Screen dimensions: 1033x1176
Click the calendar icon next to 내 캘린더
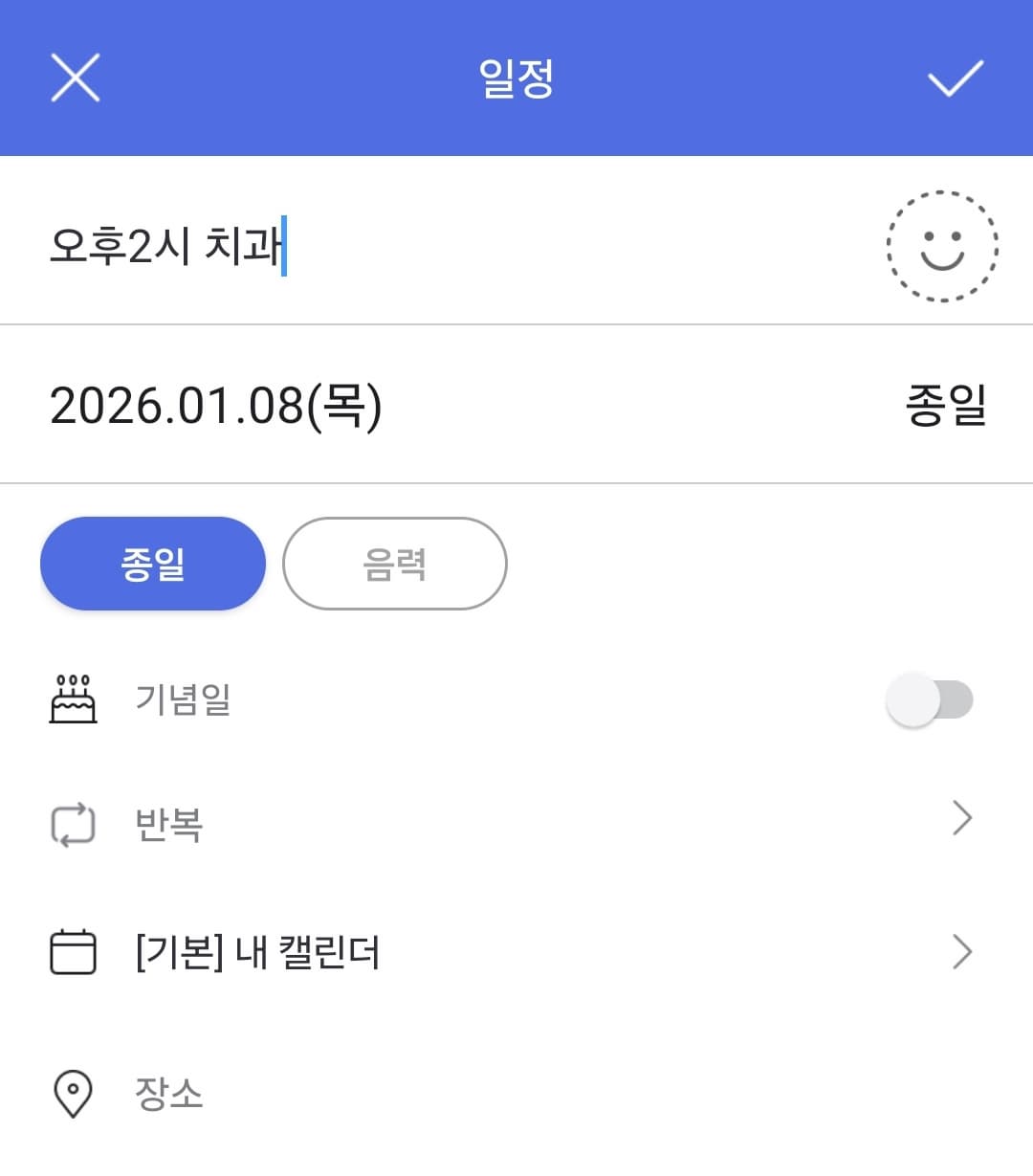(x=72, y=950)
